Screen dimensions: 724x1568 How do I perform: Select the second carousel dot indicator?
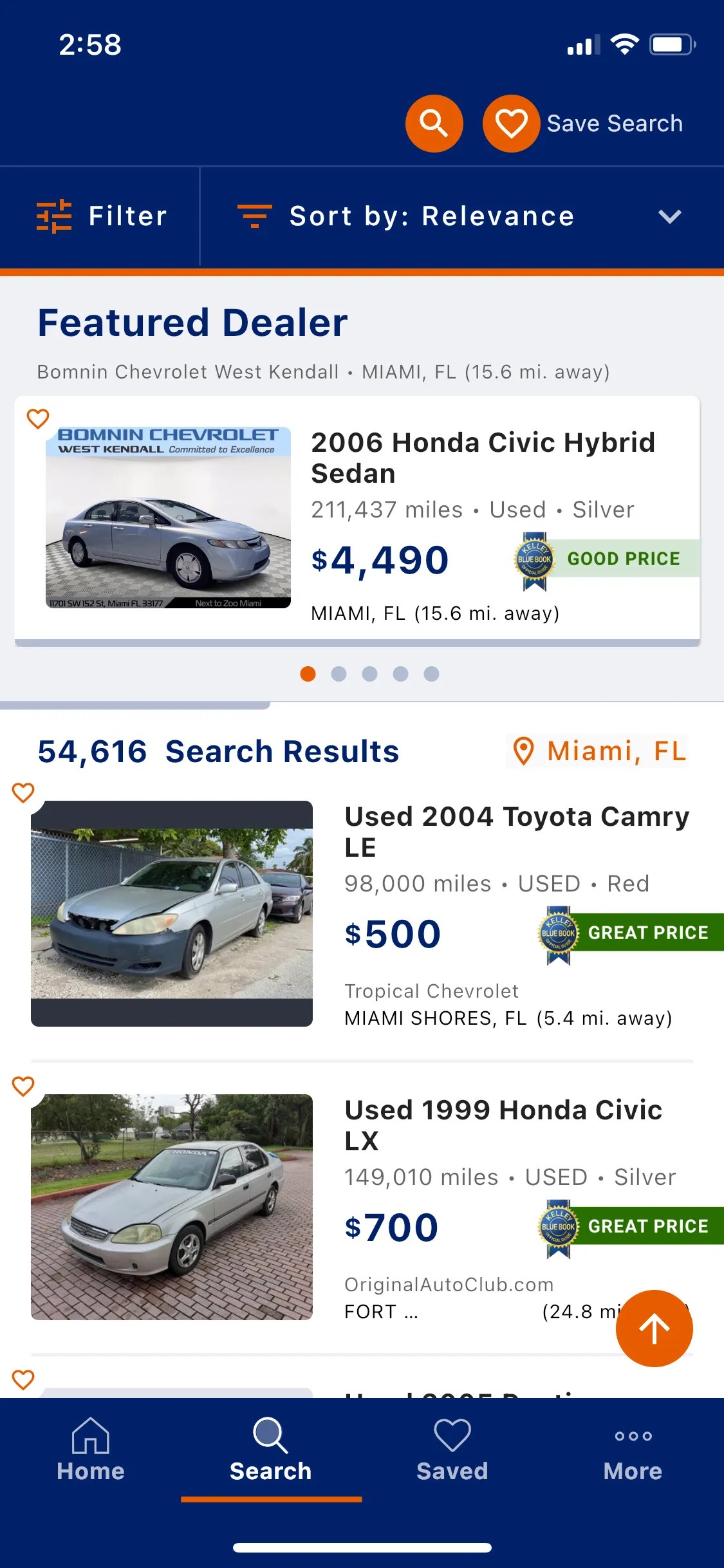(339, 674)
